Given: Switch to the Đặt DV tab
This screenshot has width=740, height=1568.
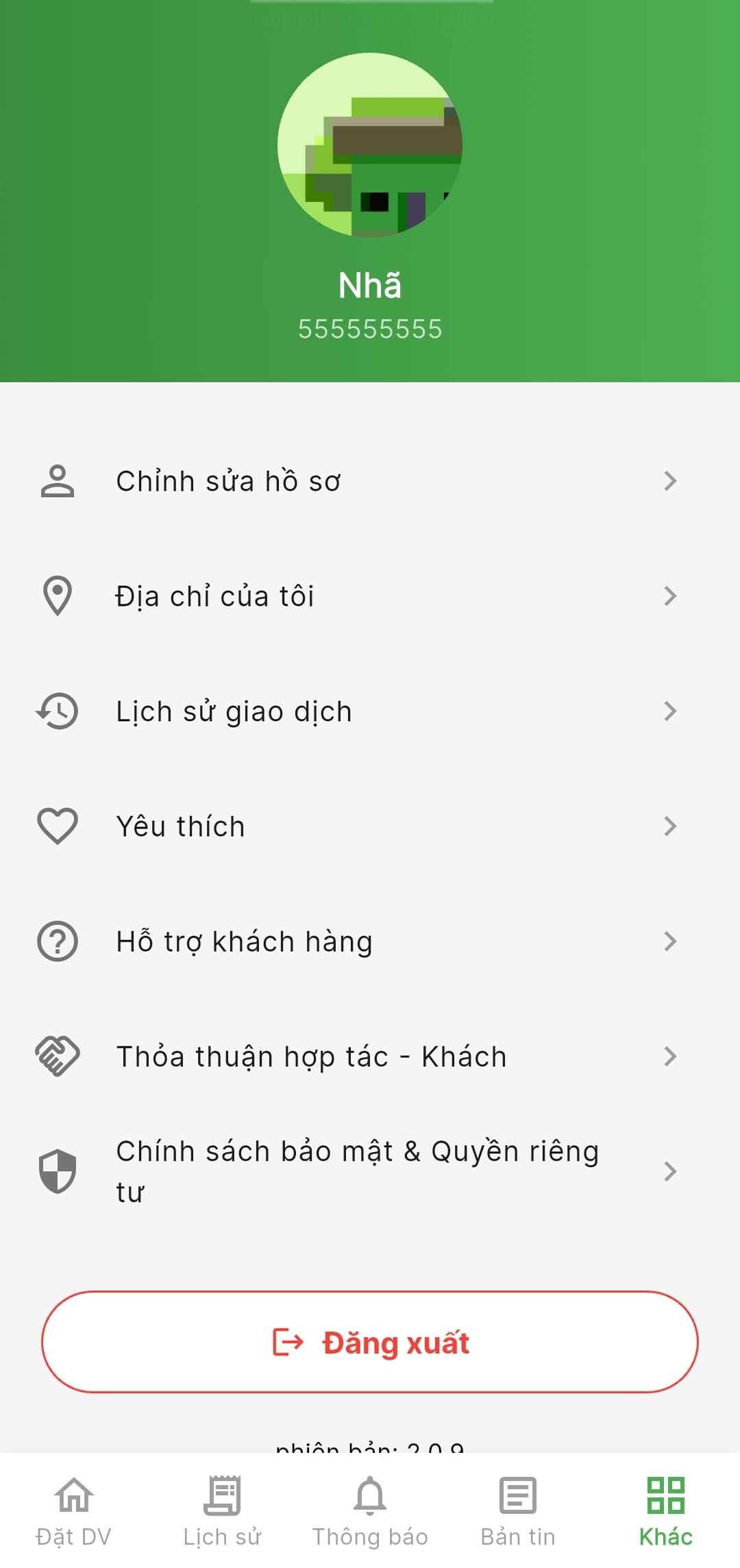Looking at the screenshot, I should [x=74, y=1512].
